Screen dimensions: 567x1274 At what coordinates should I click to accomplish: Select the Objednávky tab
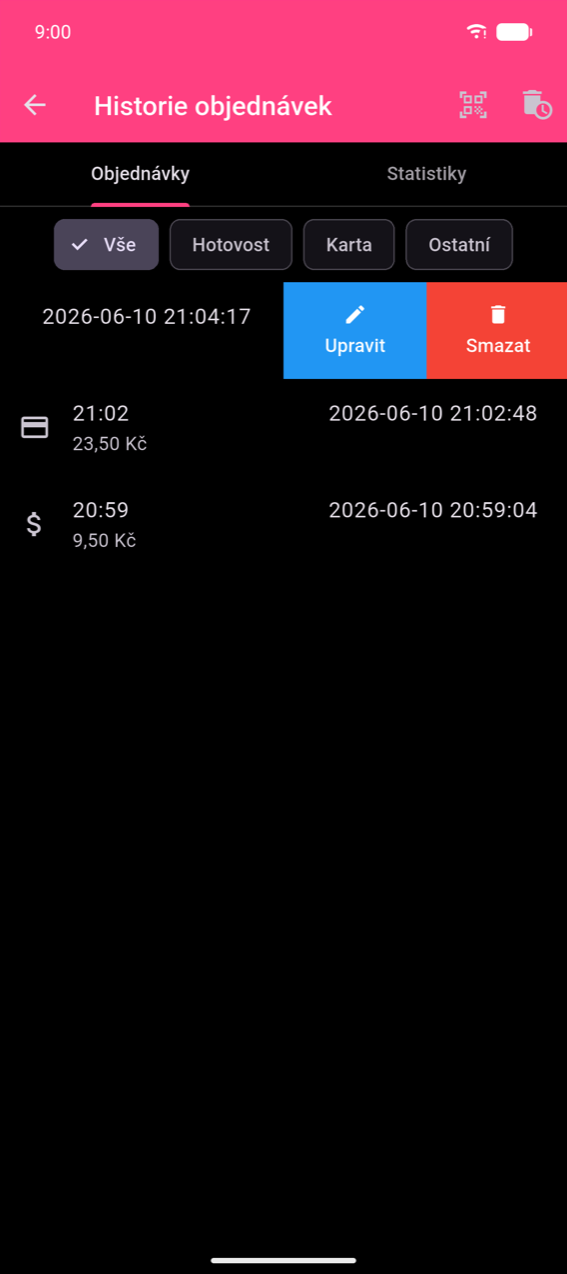pyautogui.click(x=141, y=174)
